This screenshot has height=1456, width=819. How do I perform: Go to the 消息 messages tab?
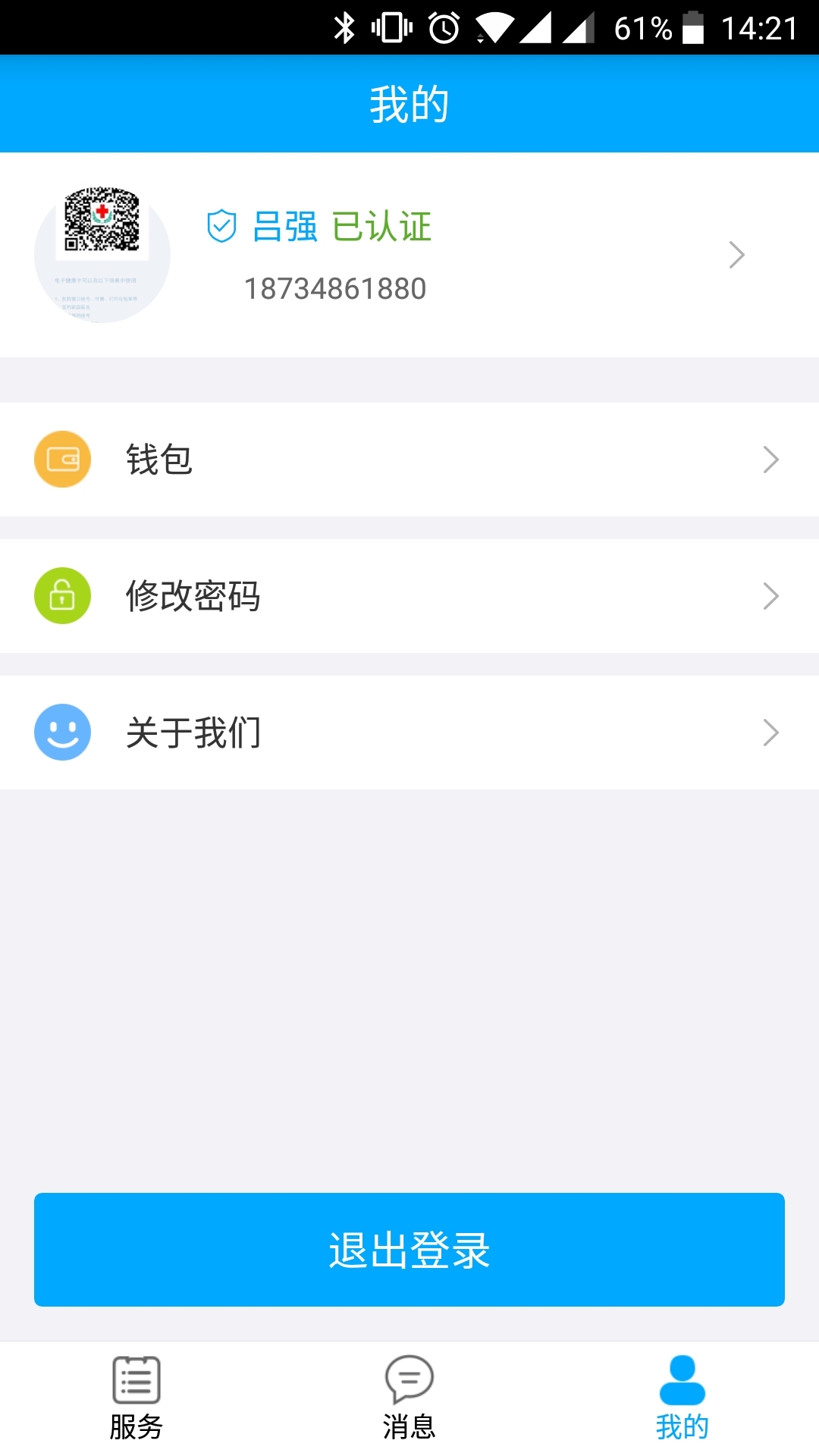(409, 1398)
